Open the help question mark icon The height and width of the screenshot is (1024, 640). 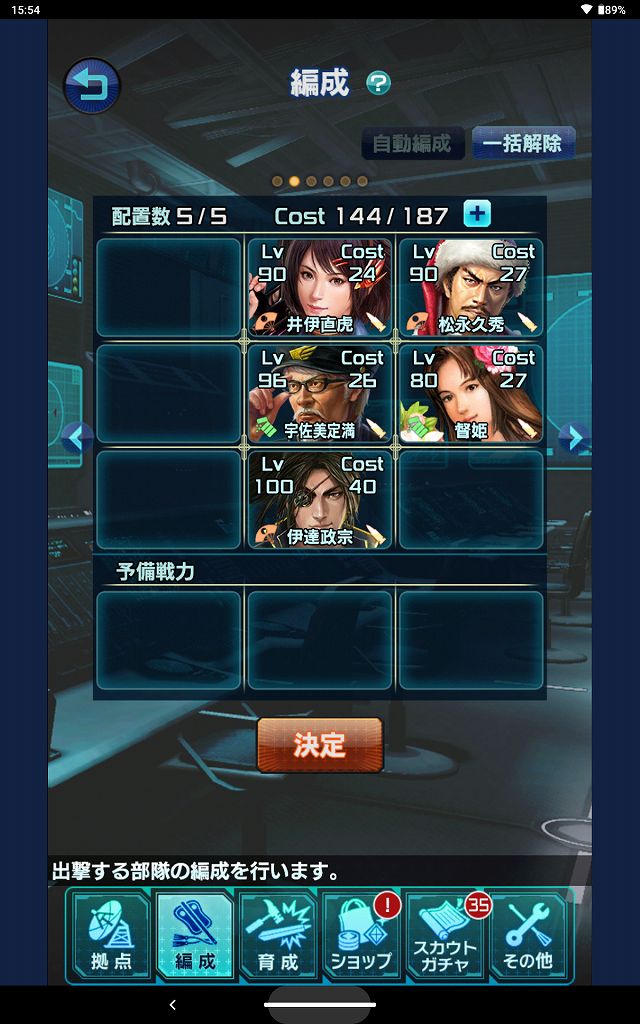[x=378, y=83]
